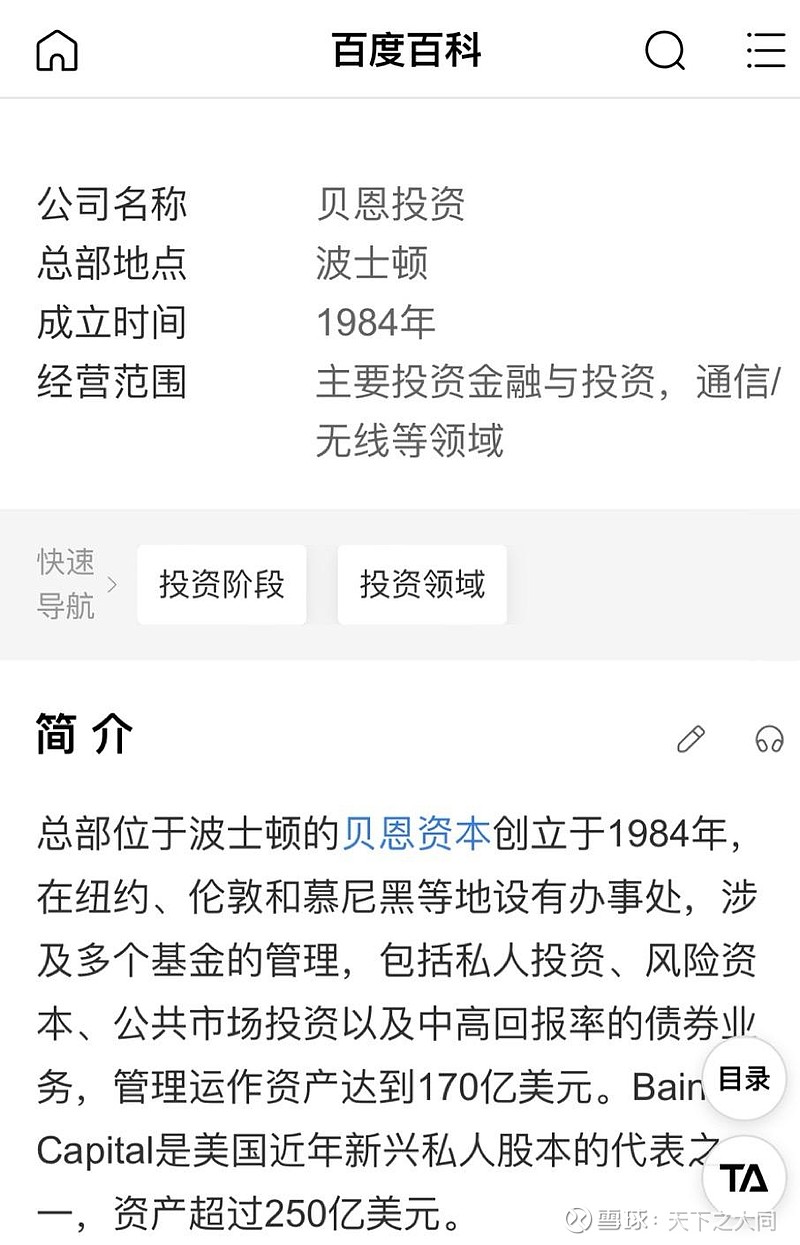Tap the 公司名称 value 贝恩投资
800x1245 pixels.
(390, 205)
